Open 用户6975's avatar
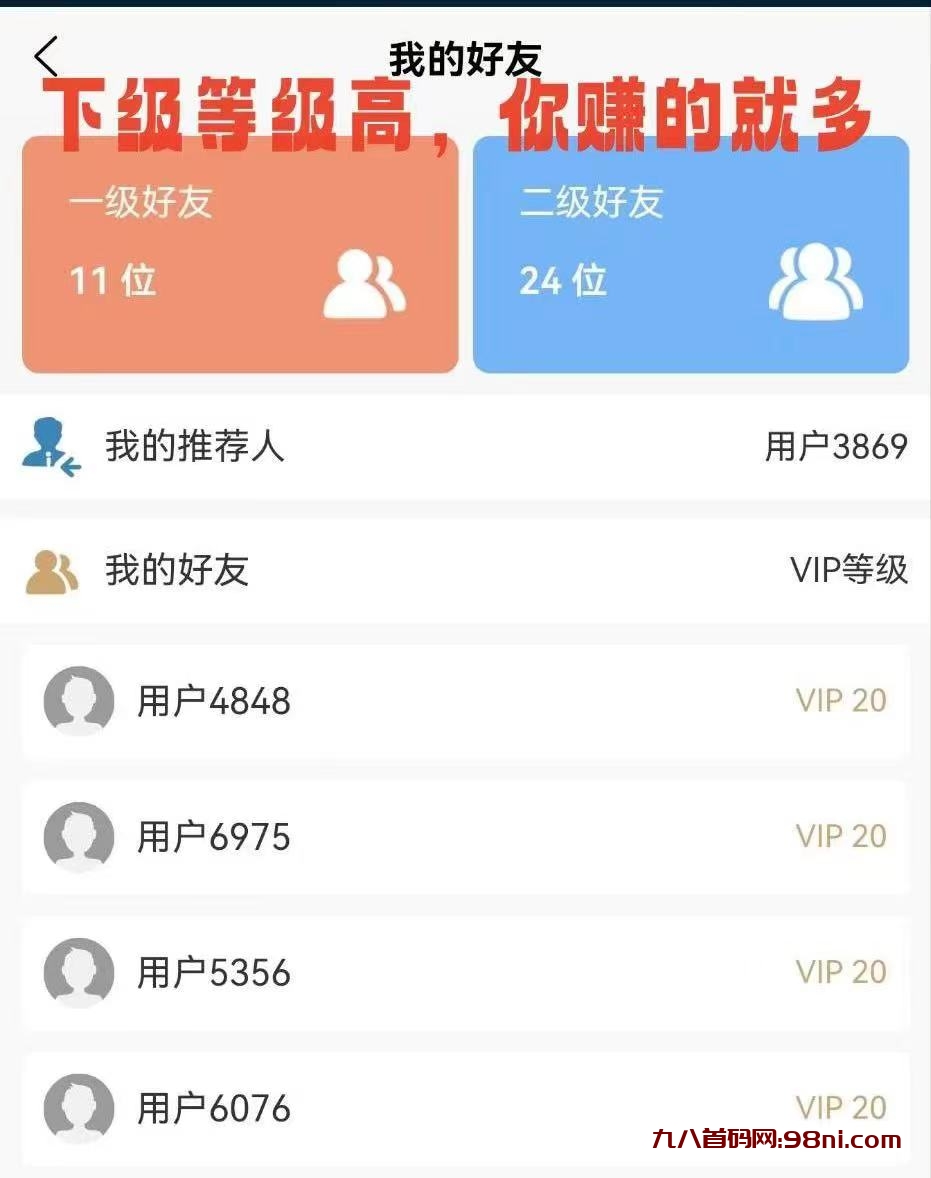The image size is (931, 1178). pos(79,837)
